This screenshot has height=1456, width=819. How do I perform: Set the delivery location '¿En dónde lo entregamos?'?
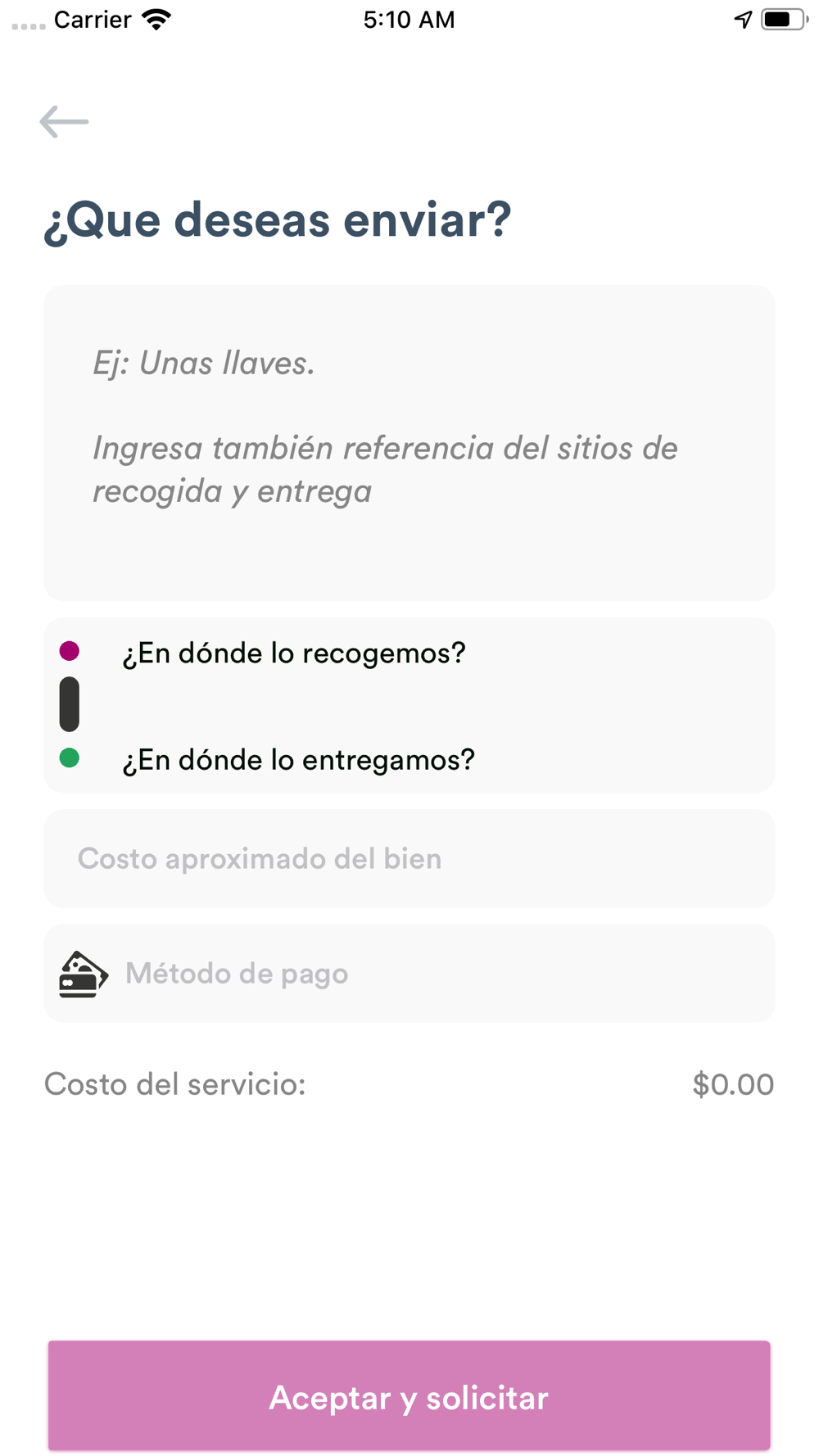click(298, 760)
